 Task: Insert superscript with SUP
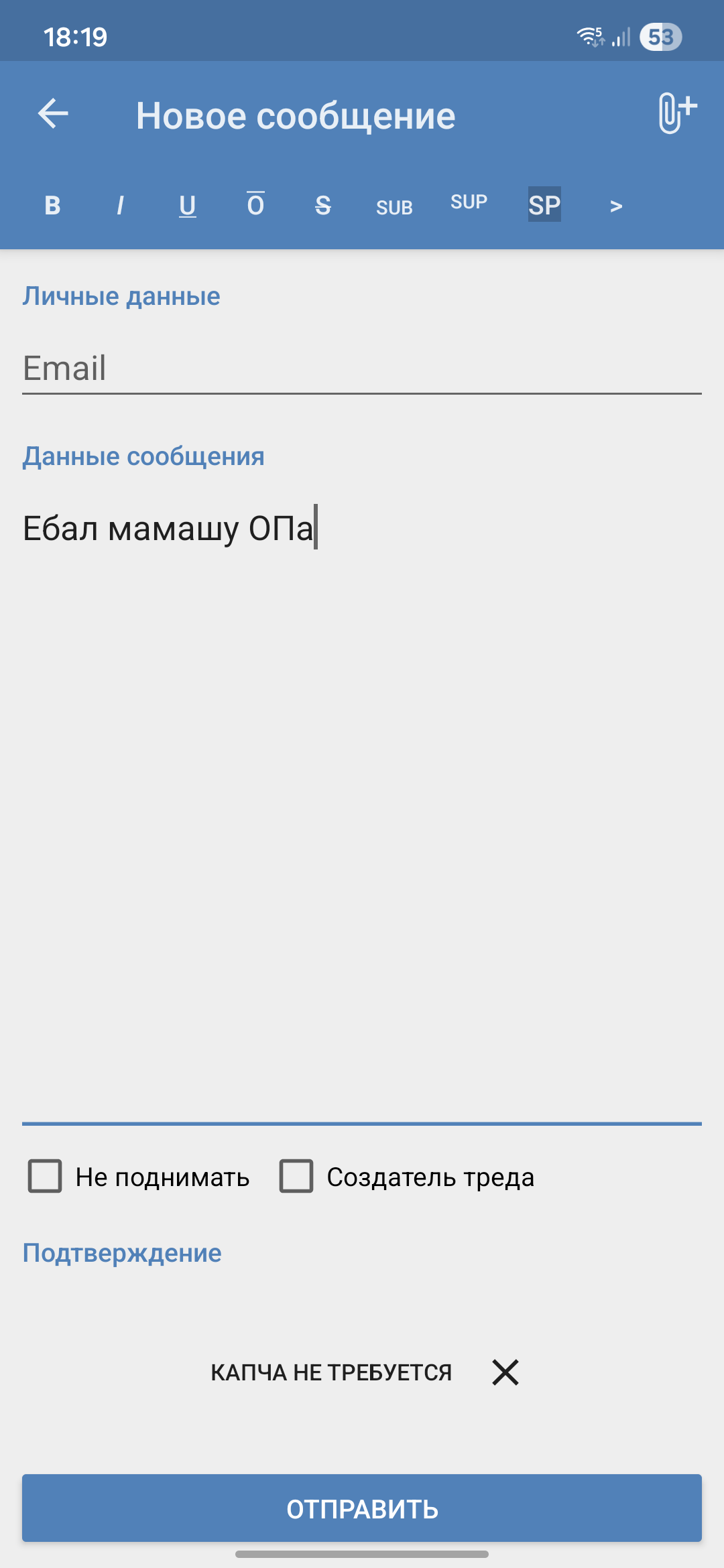[469, 202]
